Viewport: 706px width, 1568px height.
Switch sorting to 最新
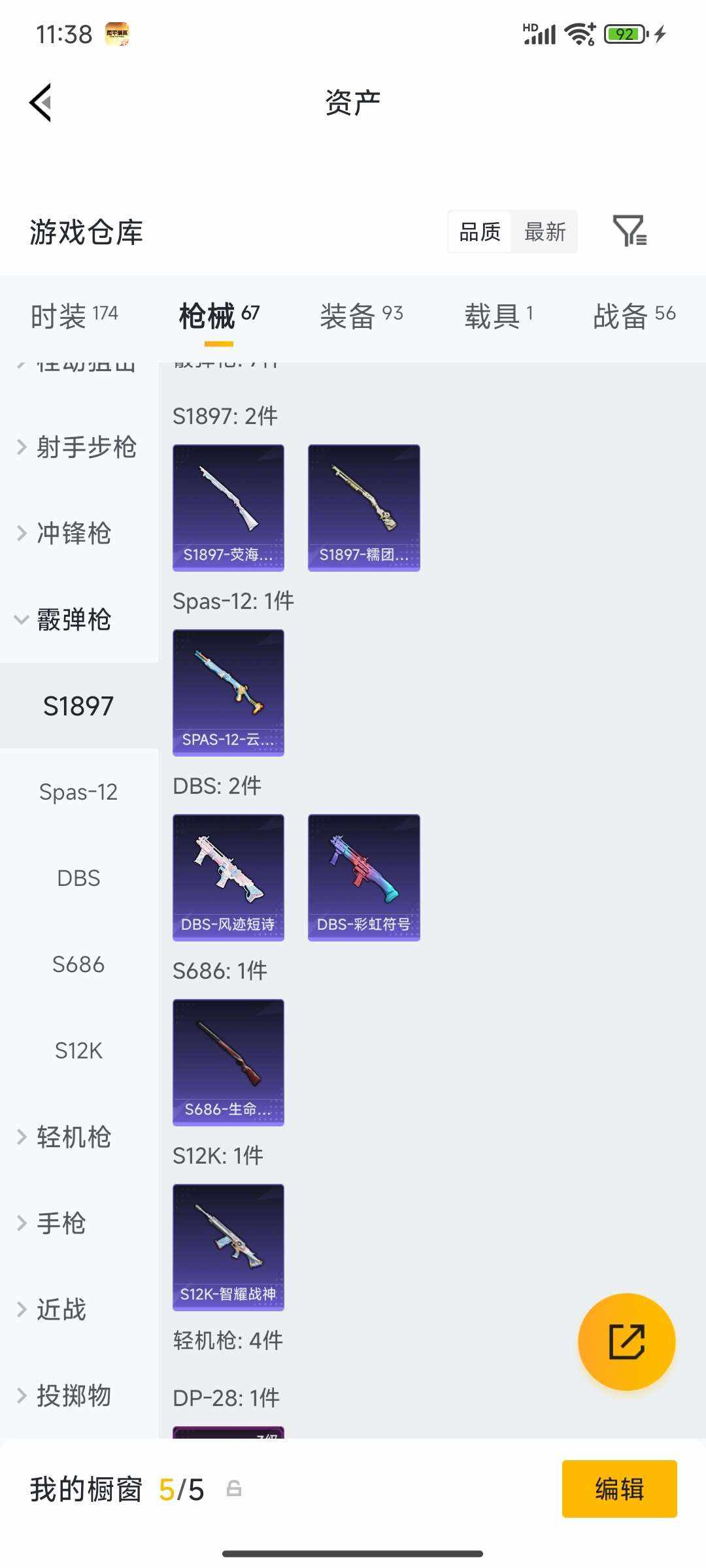(545, 232)
